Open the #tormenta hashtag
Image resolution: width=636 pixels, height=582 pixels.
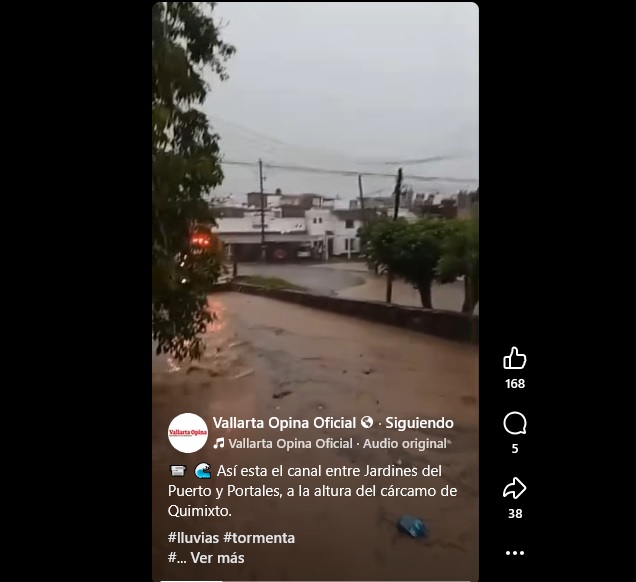coord(259,537)
